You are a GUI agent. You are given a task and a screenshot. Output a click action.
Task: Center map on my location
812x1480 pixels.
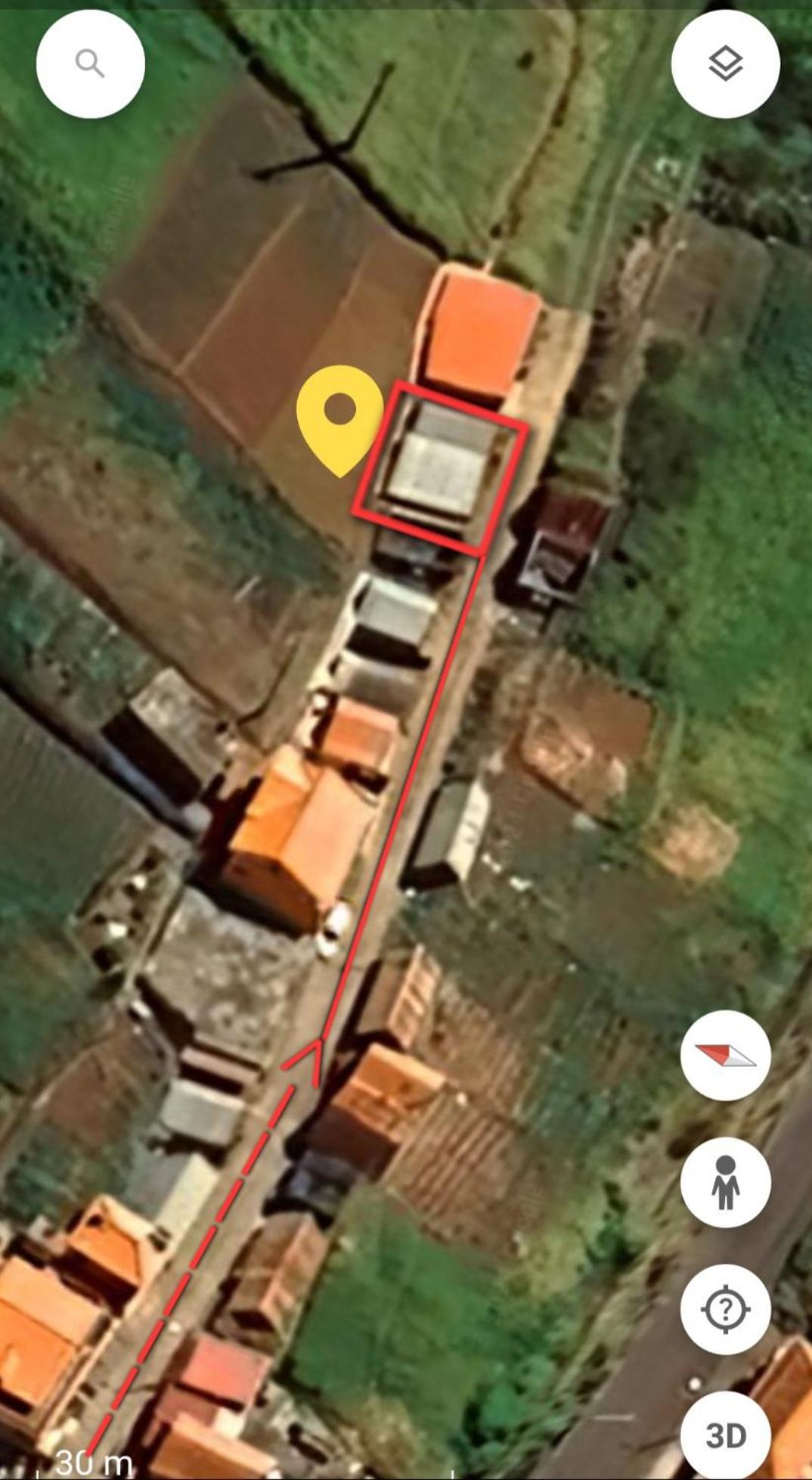725,1309
